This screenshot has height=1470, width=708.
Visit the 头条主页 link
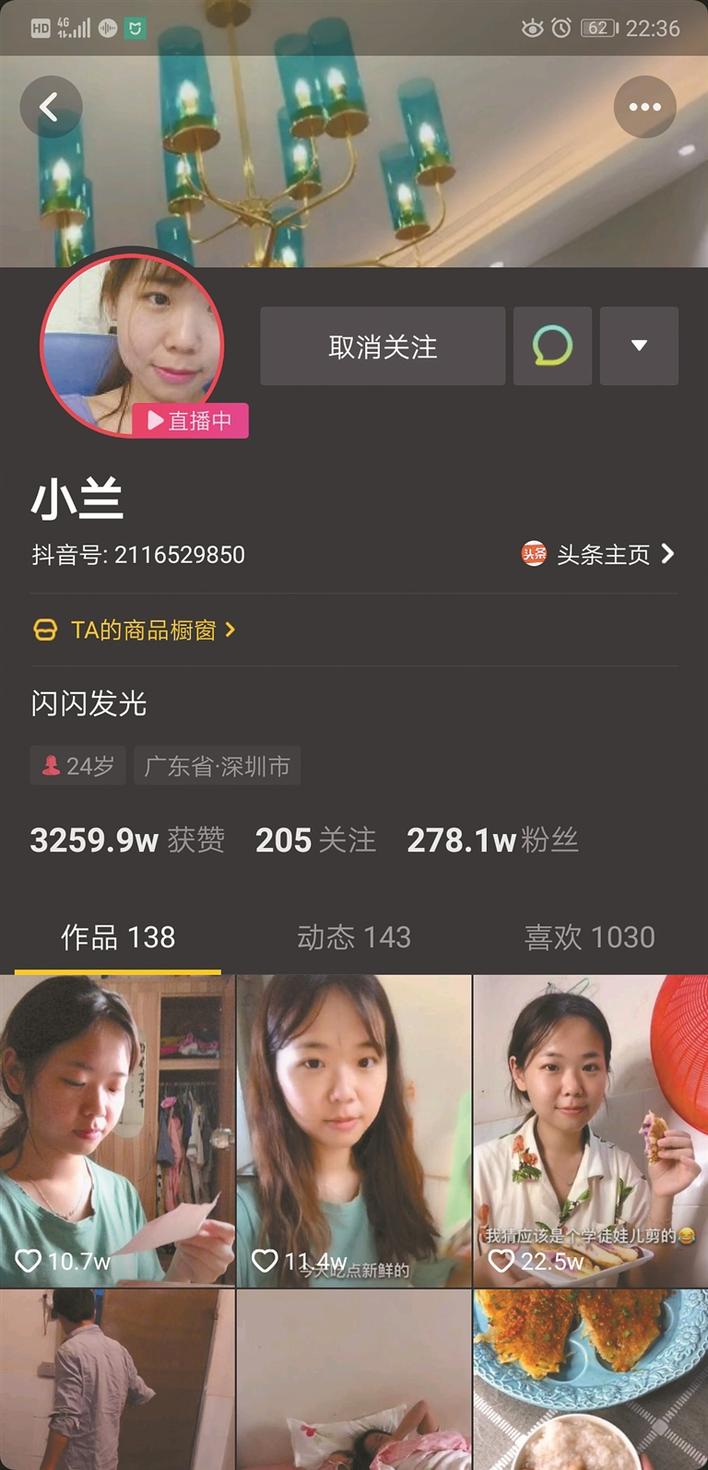pyautogui.click(x=600, y=554)
